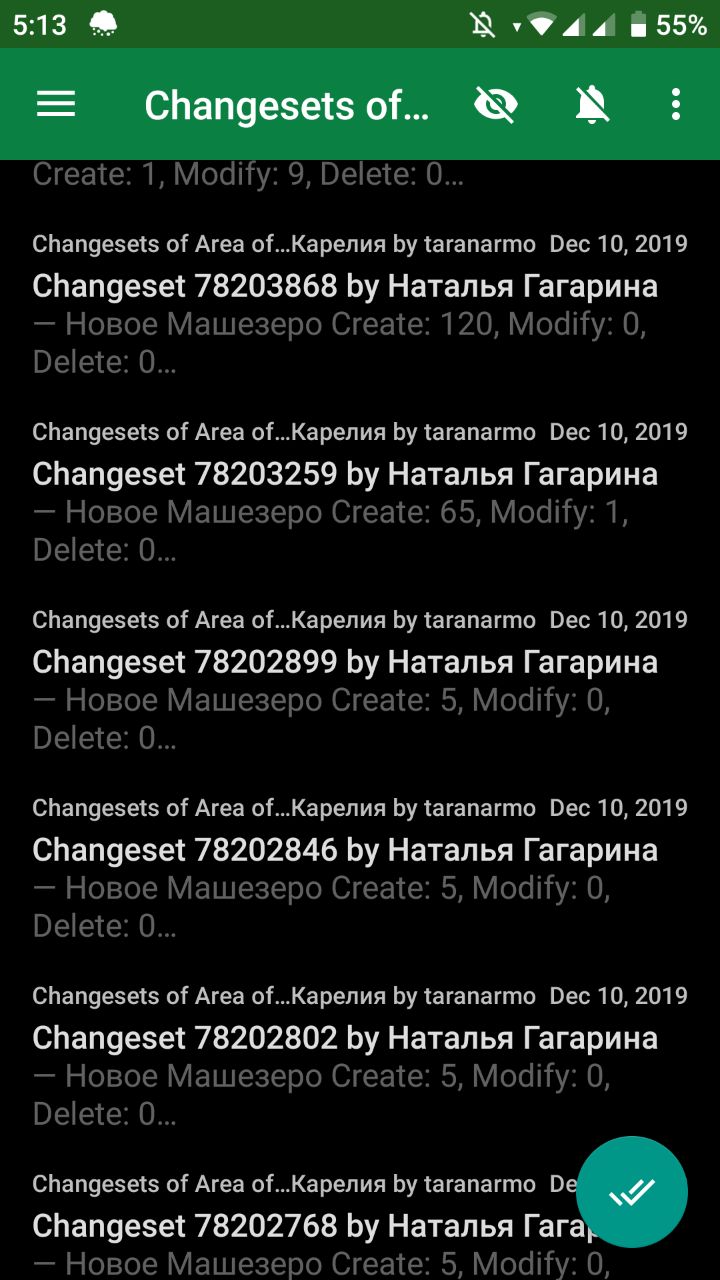This screenshot has width=720, height=1280.
Task: Open Changeset 78203868
Action: pyautogui.click(x=360, y=304)
